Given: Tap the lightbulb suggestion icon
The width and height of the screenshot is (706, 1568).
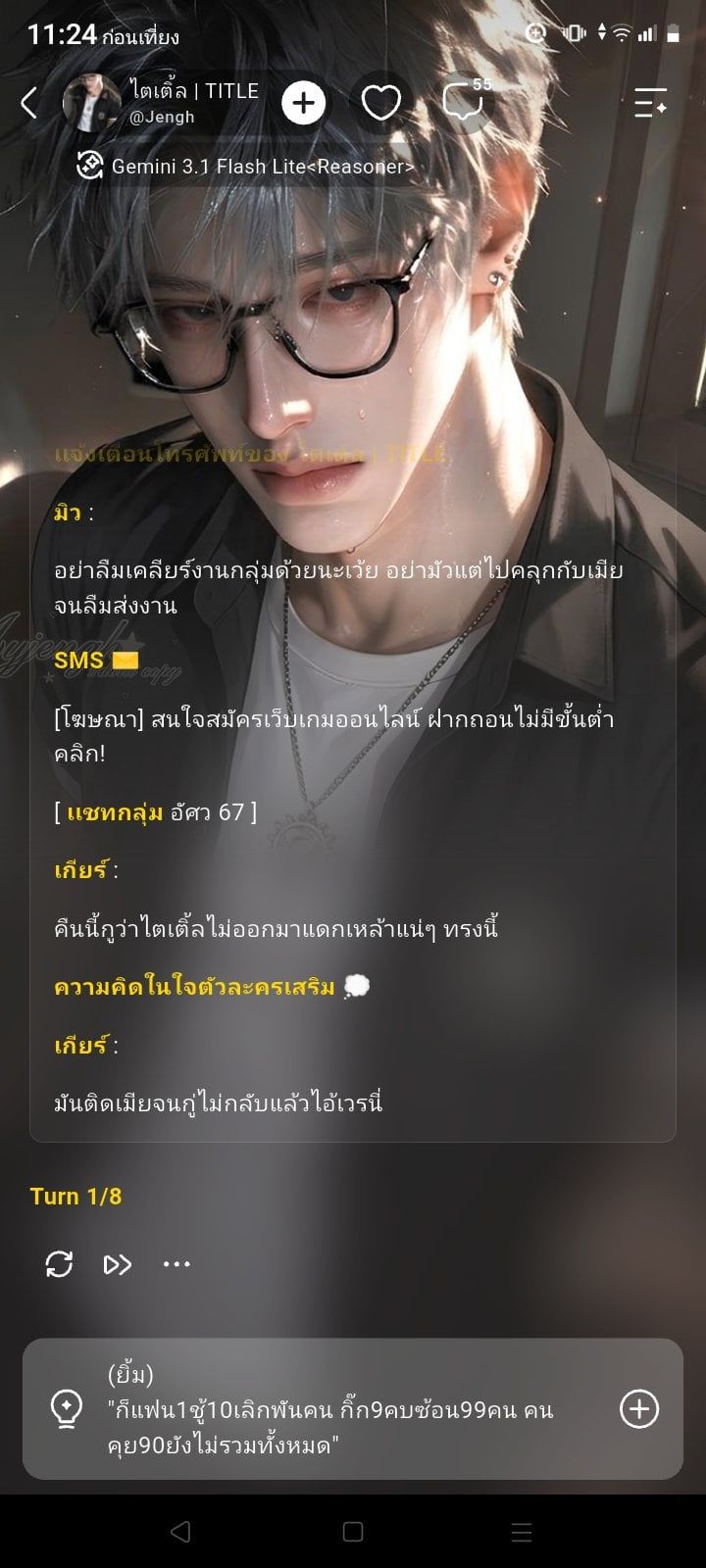Looking at the screenshot, I should tap(66, 1409).
